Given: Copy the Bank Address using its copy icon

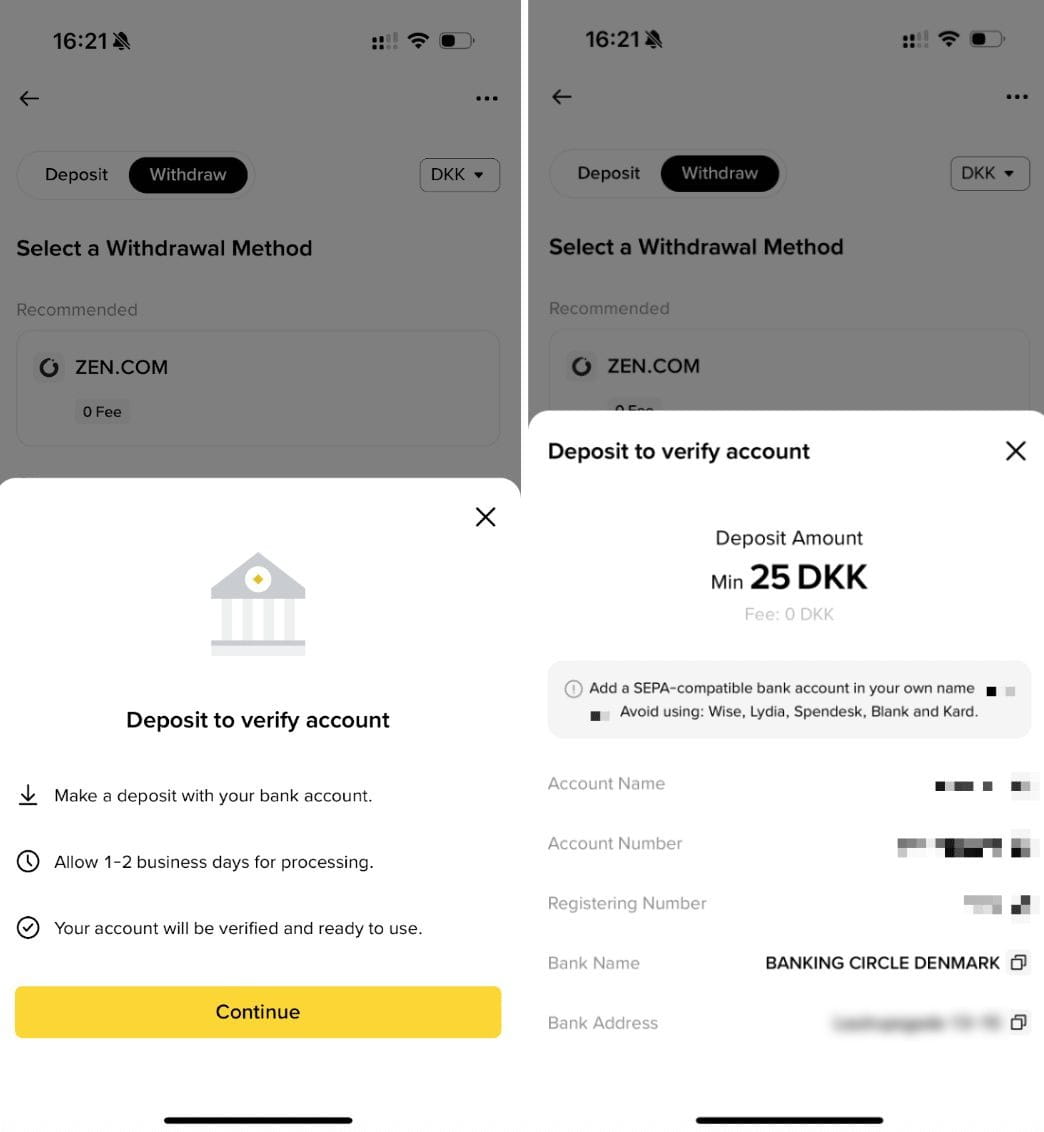Looking at the screenshot, I should pos(1018,1022).
